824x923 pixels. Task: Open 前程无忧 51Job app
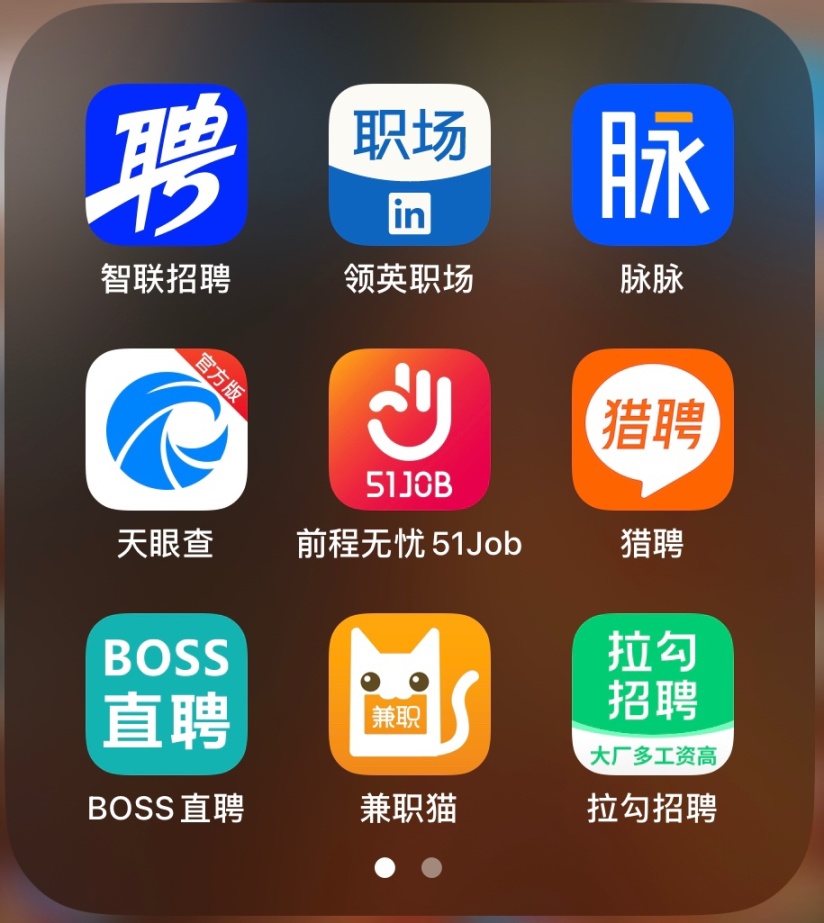409,430
